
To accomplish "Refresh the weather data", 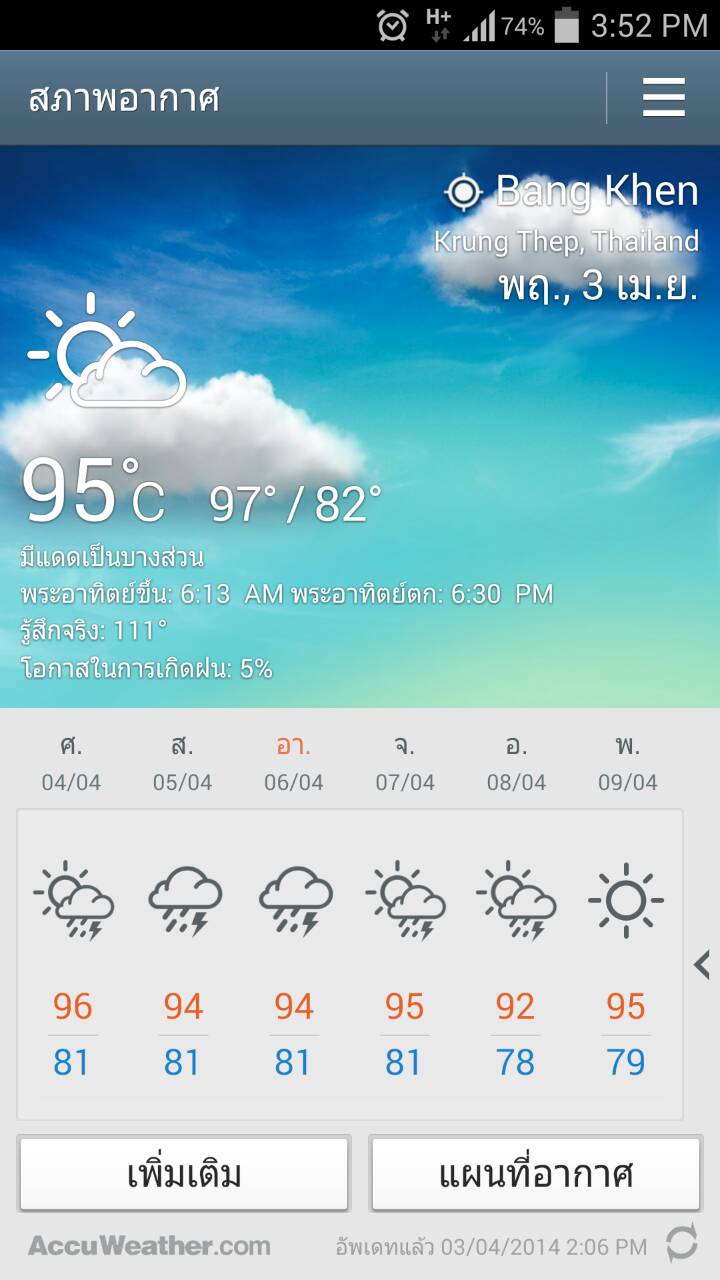I will click(x=681, y=1245).
